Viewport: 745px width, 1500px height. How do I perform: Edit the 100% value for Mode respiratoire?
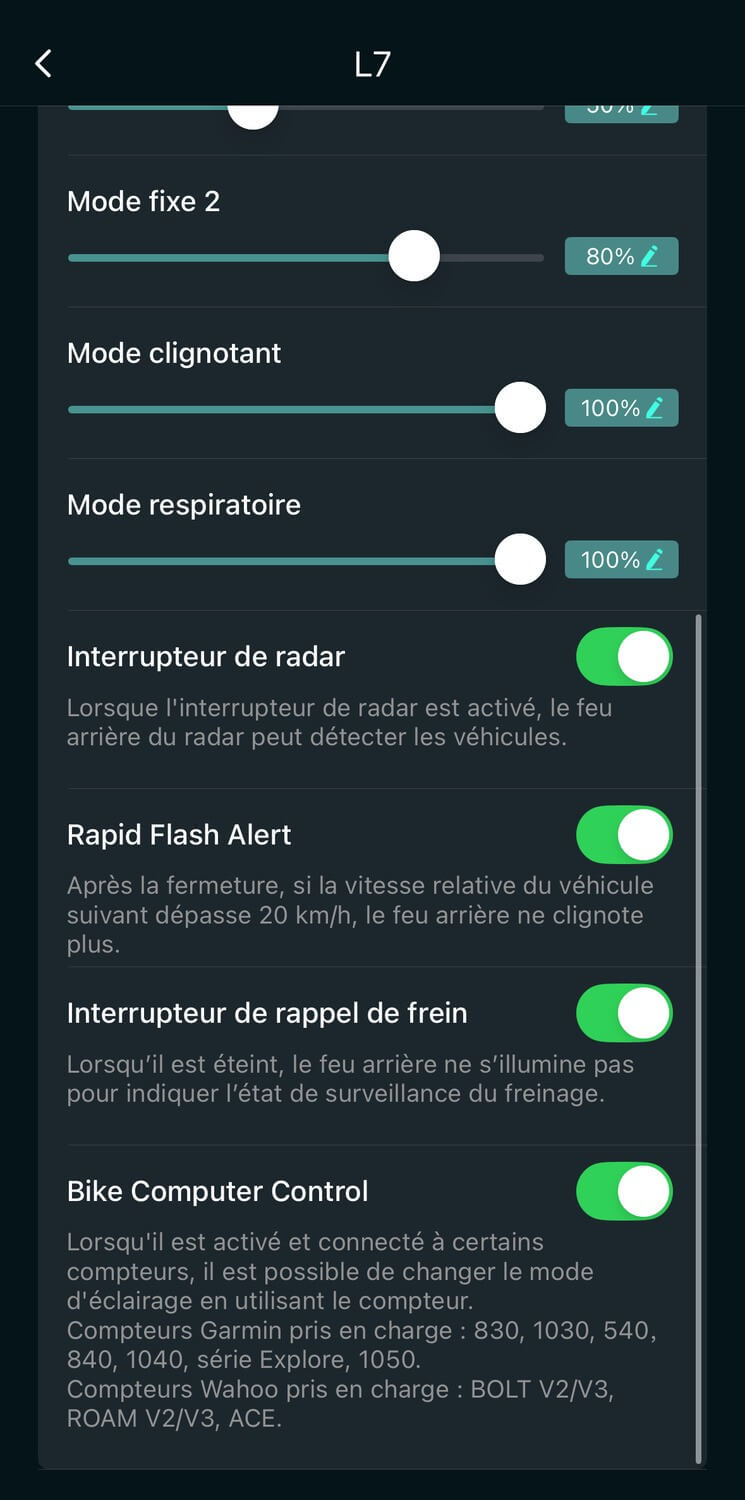click(621, 560)
